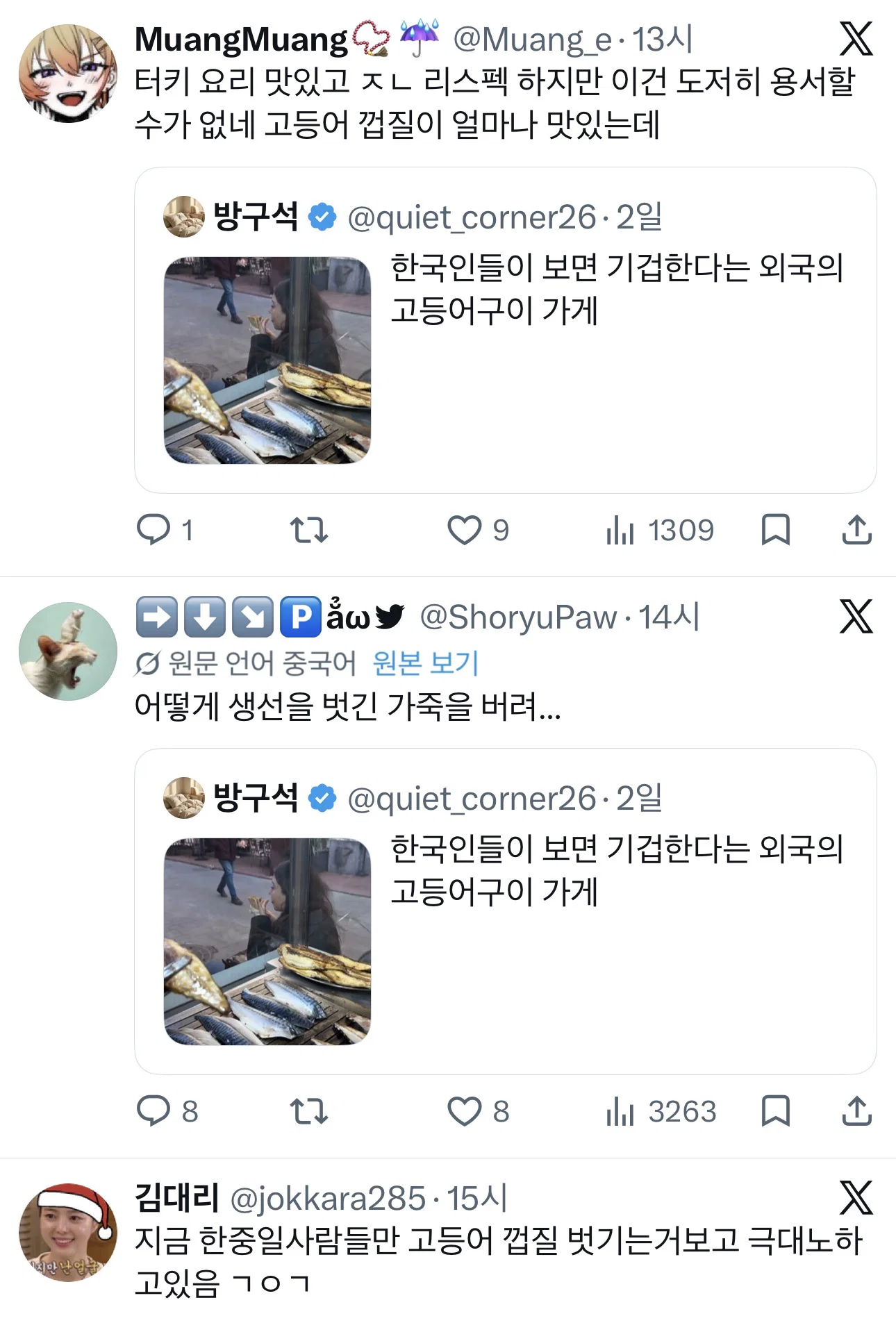The height and width of the screenshot is (1323, 896).
Task: Open ShoryuPaw's cat profile avatar
Action: point(67,651)
